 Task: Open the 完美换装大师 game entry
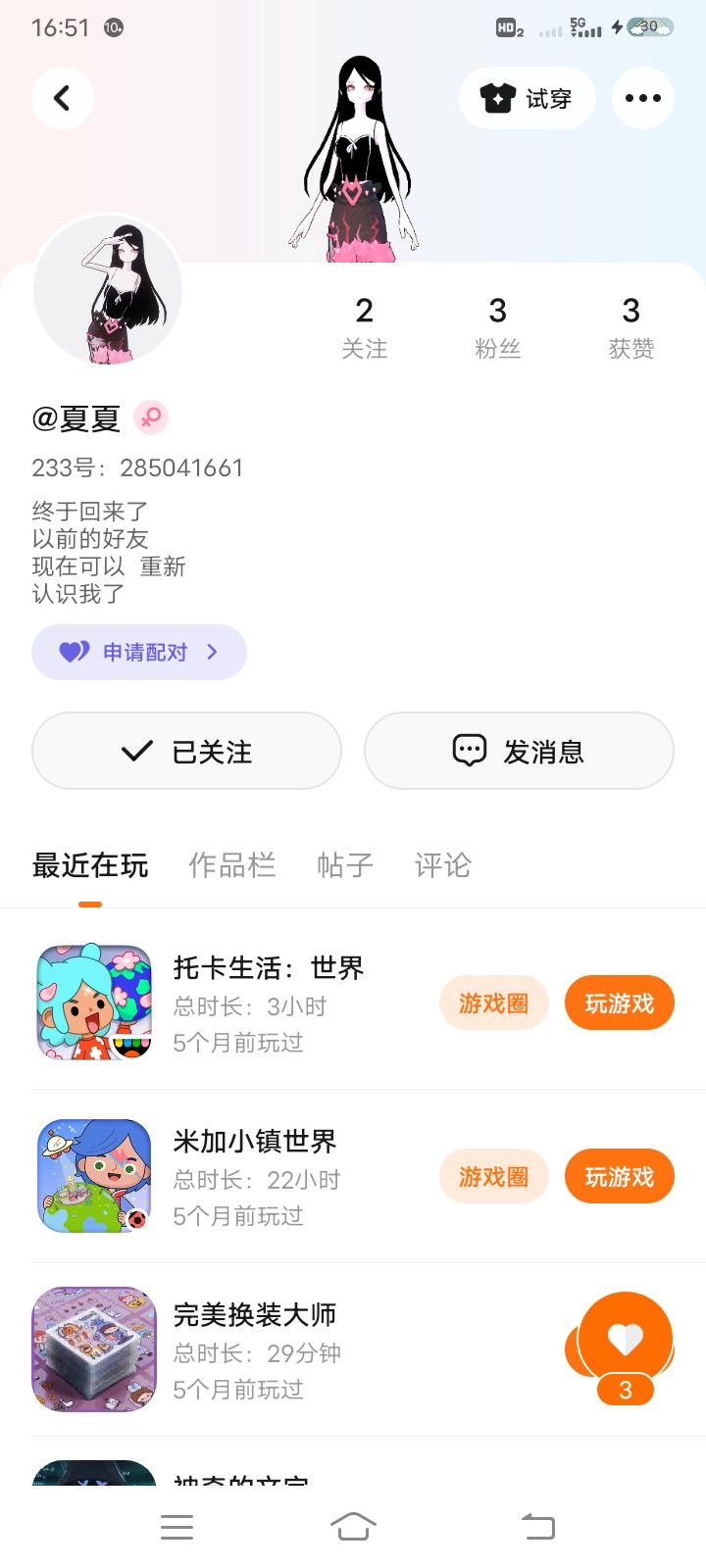pyautogui.click(x=255, y=1348)
